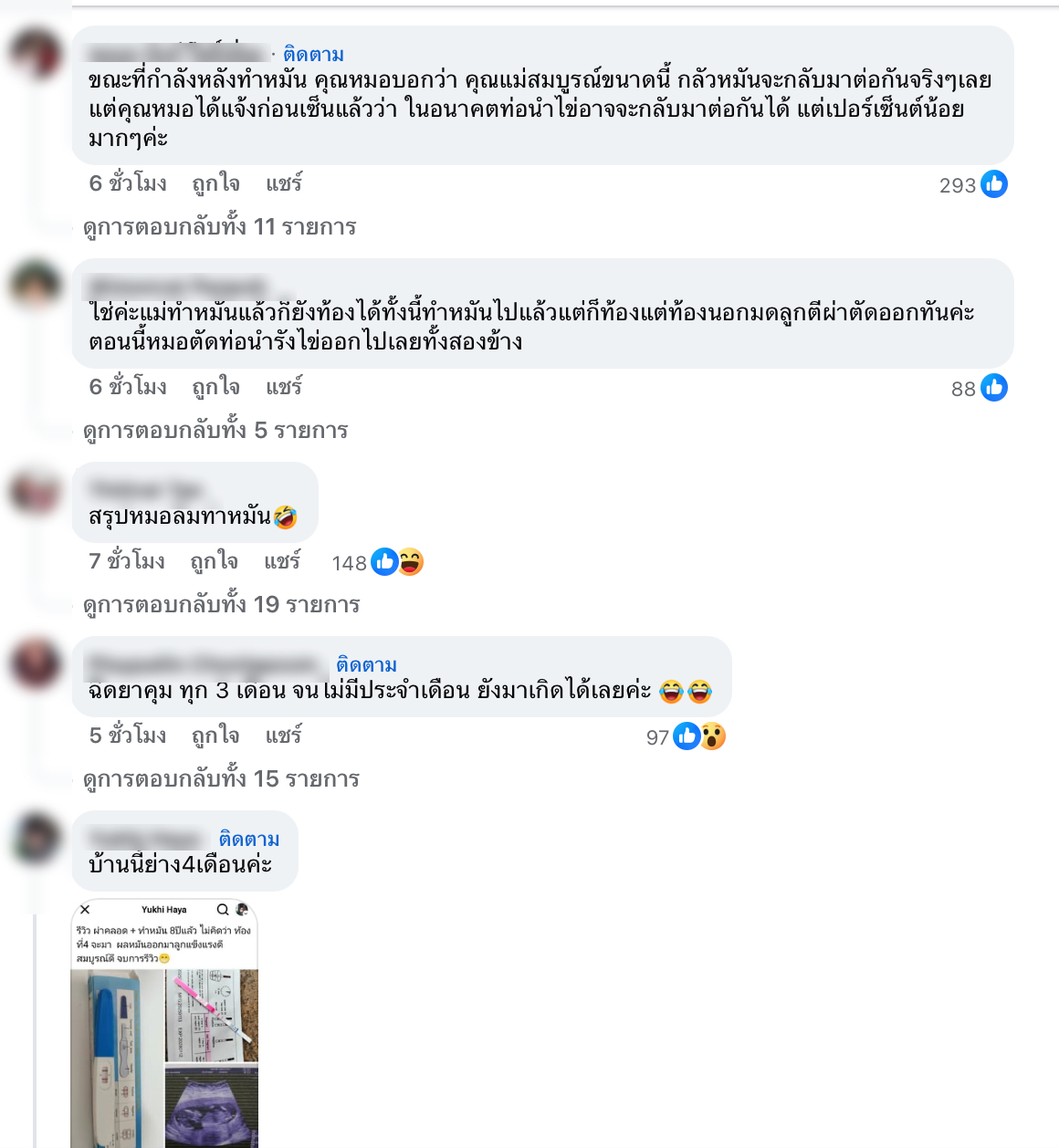Tap ติดตาม on the first comment

(313, 55)
